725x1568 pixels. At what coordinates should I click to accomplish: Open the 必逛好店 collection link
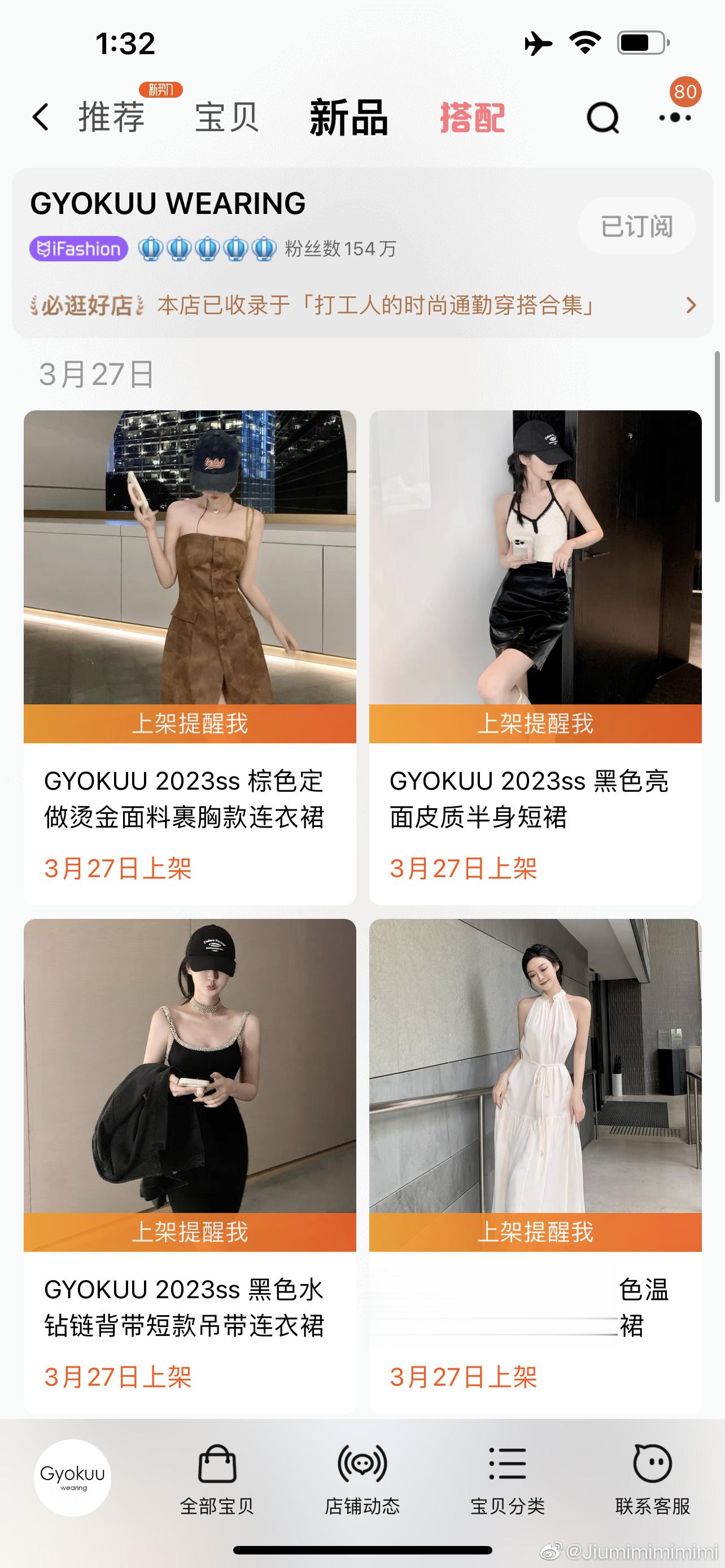(x=363, y=305)
